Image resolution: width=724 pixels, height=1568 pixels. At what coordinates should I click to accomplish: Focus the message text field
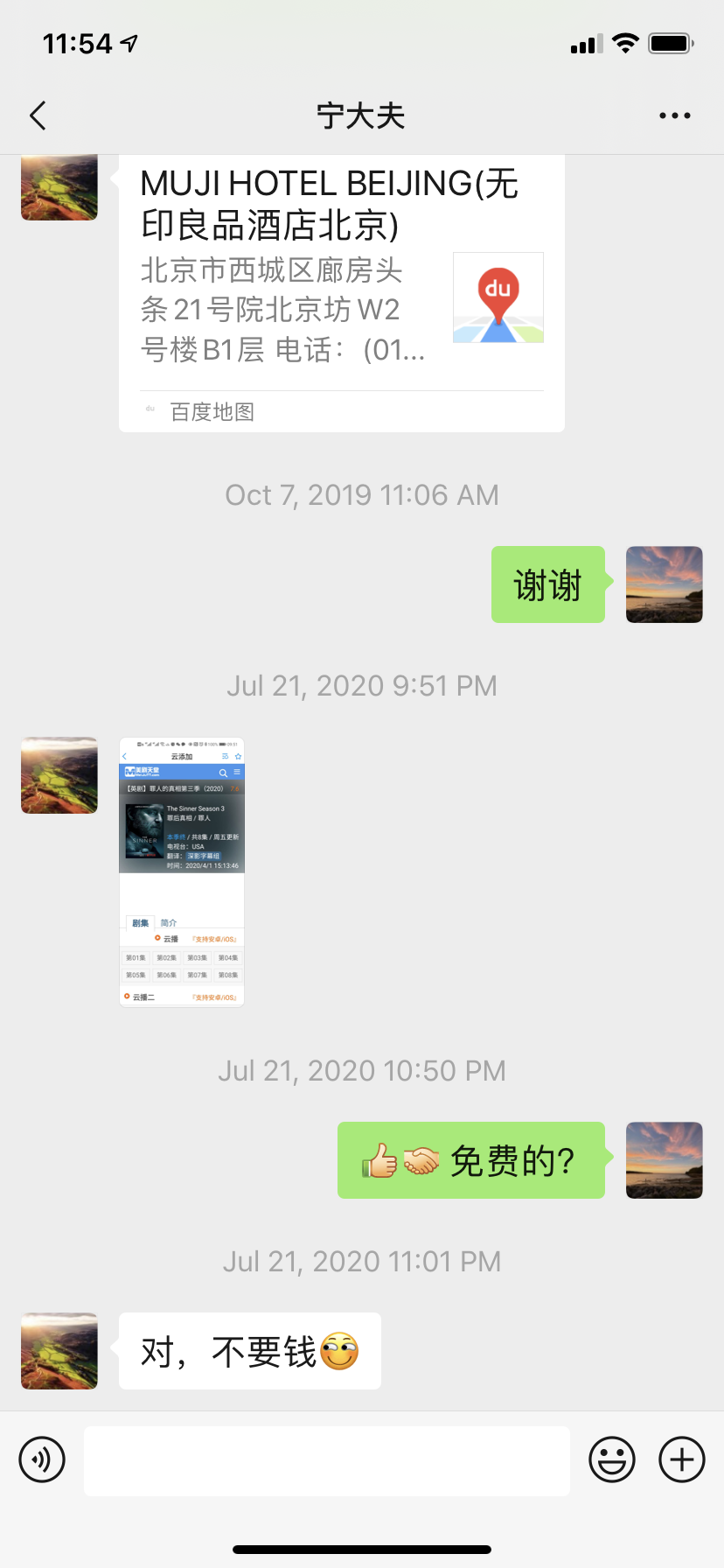[327, 1460]
